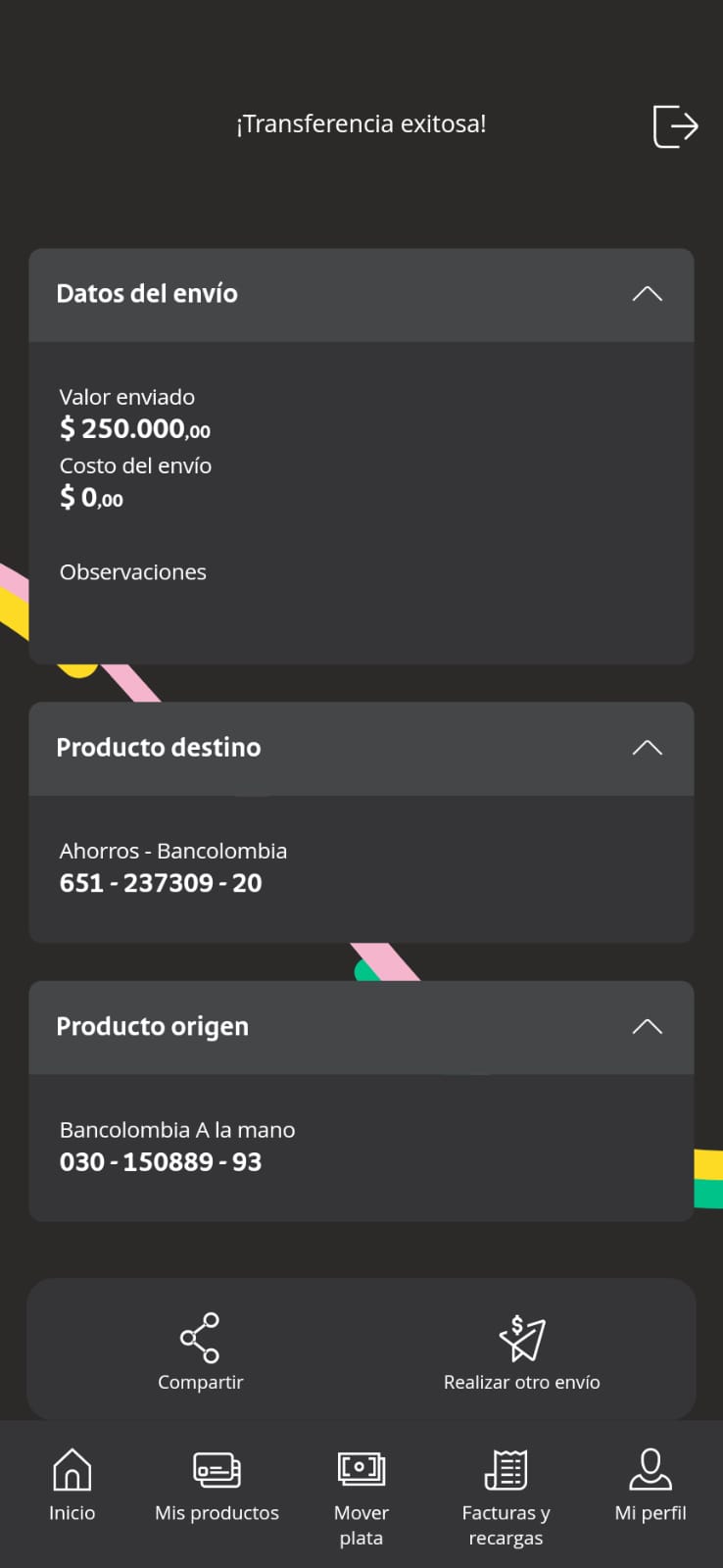This screenshot has width=723, height=1568.
Task: Tap the logout exit icon
Action: (x=675, y=126)
